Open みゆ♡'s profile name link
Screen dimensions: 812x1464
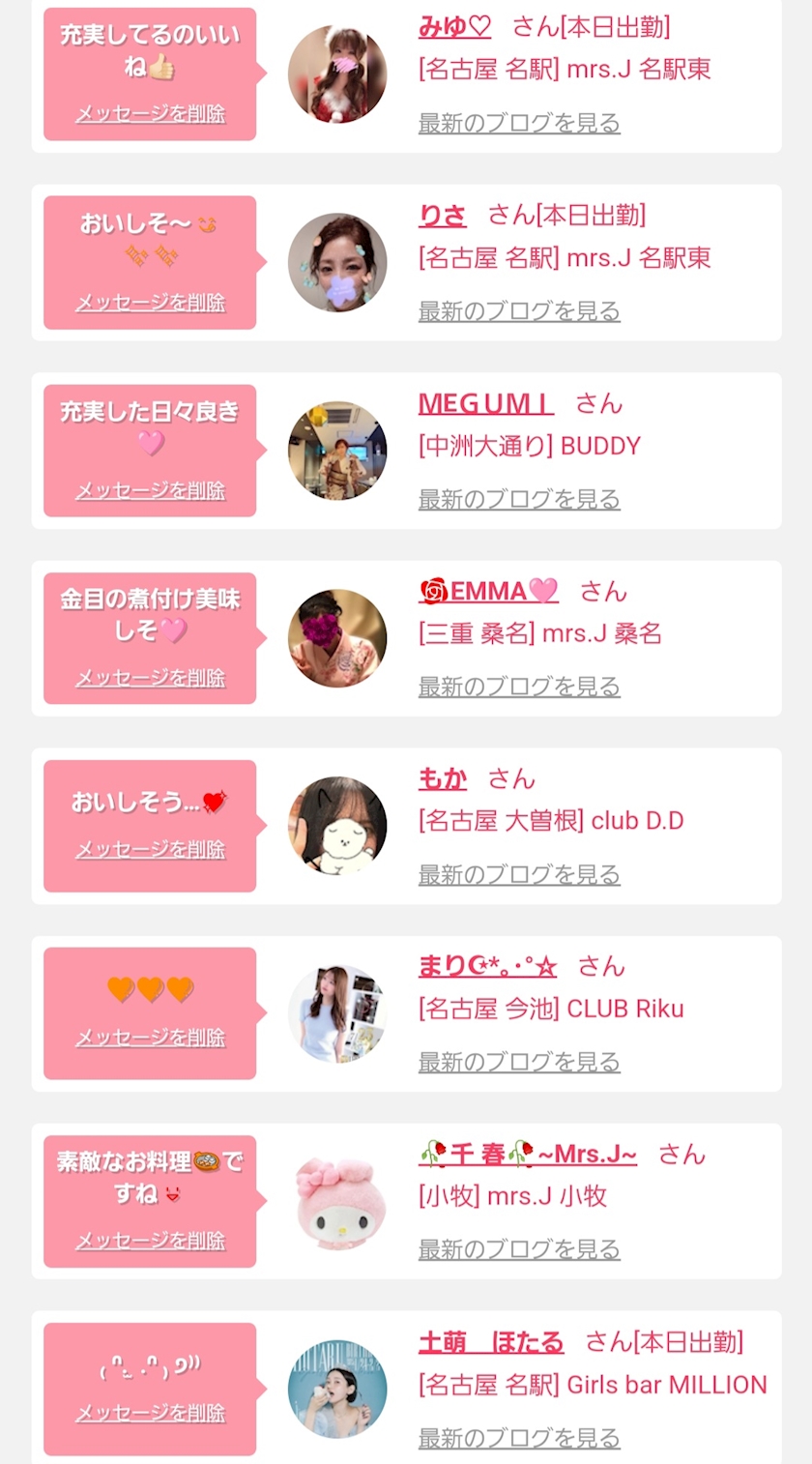tap(454, 27)
